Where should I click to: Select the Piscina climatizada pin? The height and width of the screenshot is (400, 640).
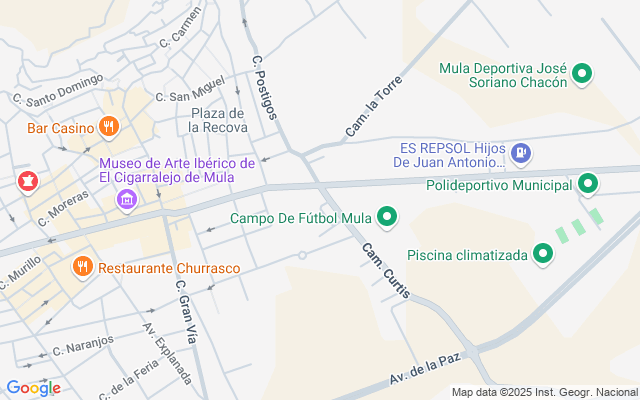click(x=543, y=255)
